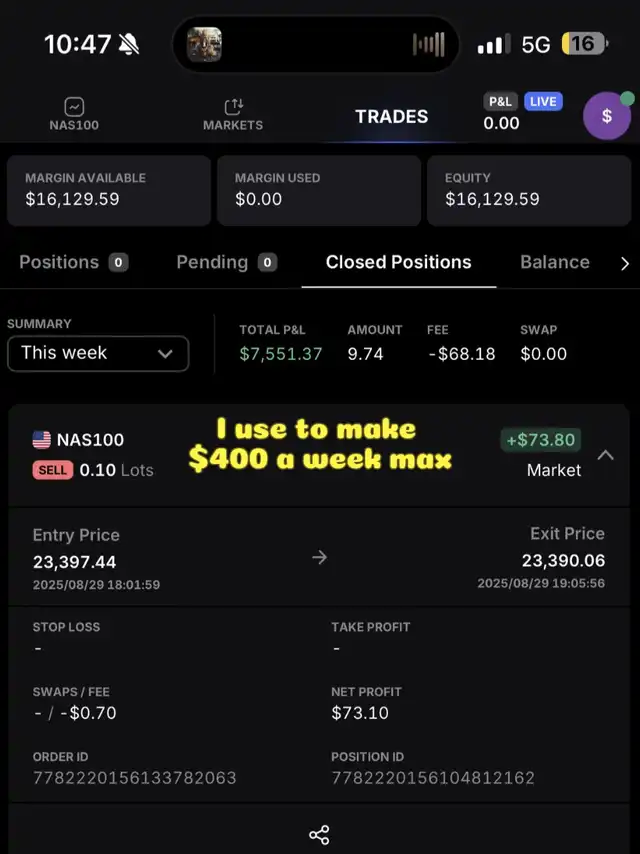Open the This week summary dropdown
640x854 pixels.
(98, 353)
